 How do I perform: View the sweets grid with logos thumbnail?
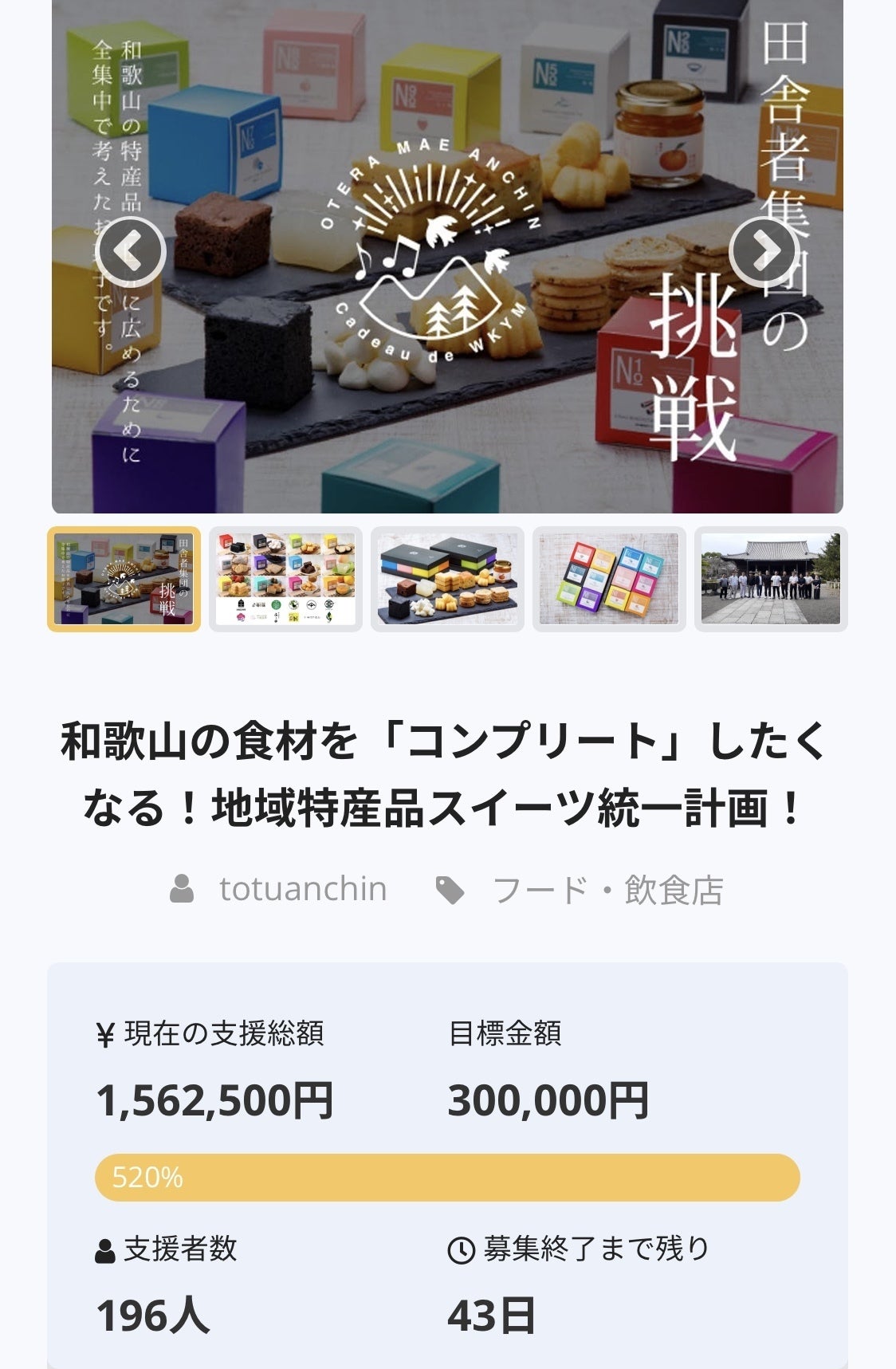coord(285,579)
